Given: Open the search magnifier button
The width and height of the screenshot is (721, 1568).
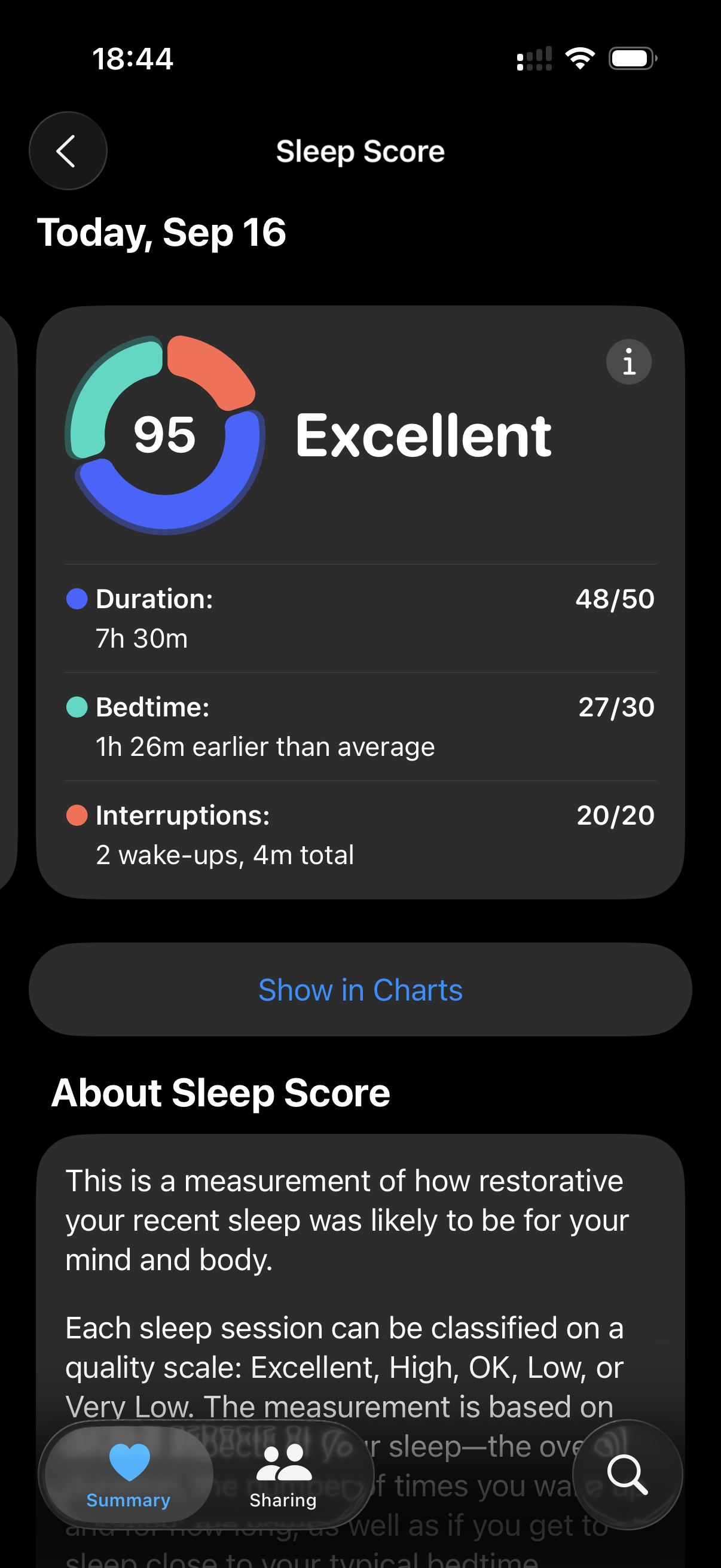Looking at the screenshot, I should [627, 1474].
